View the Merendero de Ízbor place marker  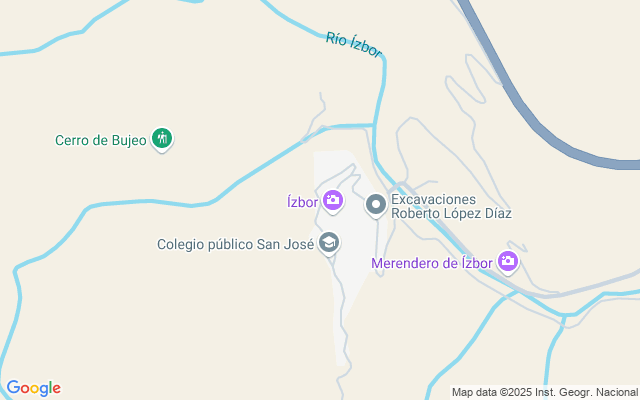pos(508,262)
